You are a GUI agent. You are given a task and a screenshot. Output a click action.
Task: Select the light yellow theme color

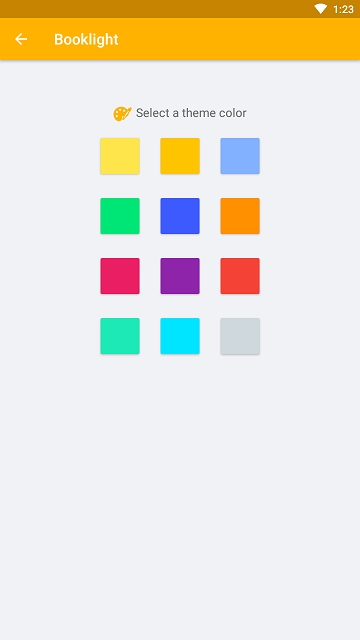[120, 156]
